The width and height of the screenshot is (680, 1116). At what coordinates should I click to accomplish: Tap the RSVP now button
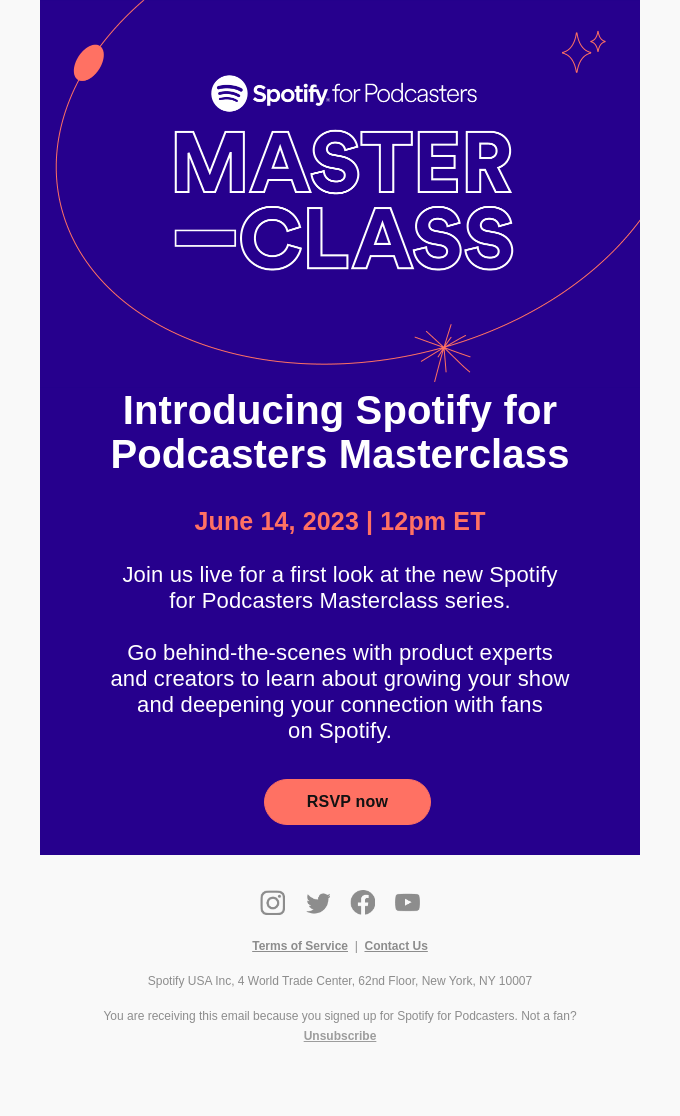tap(347, 802)
